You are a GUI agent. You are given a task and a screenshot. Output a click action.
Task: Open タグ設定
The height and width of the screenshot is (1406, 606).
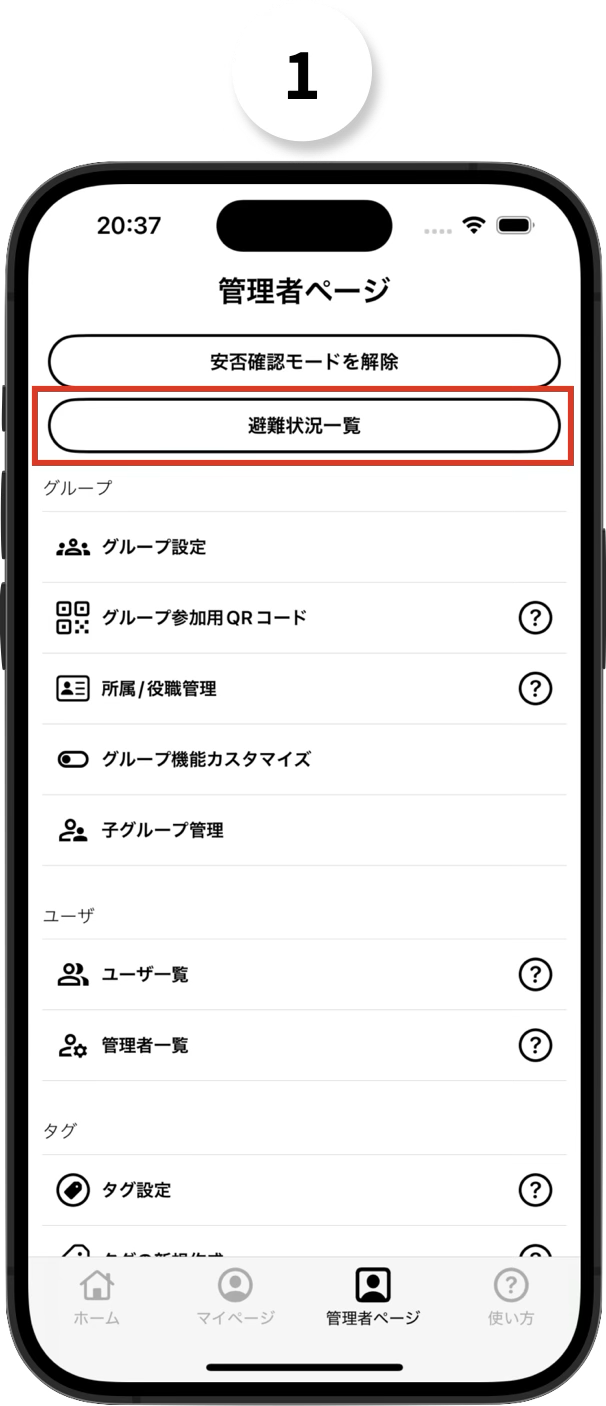[136, 1190]
